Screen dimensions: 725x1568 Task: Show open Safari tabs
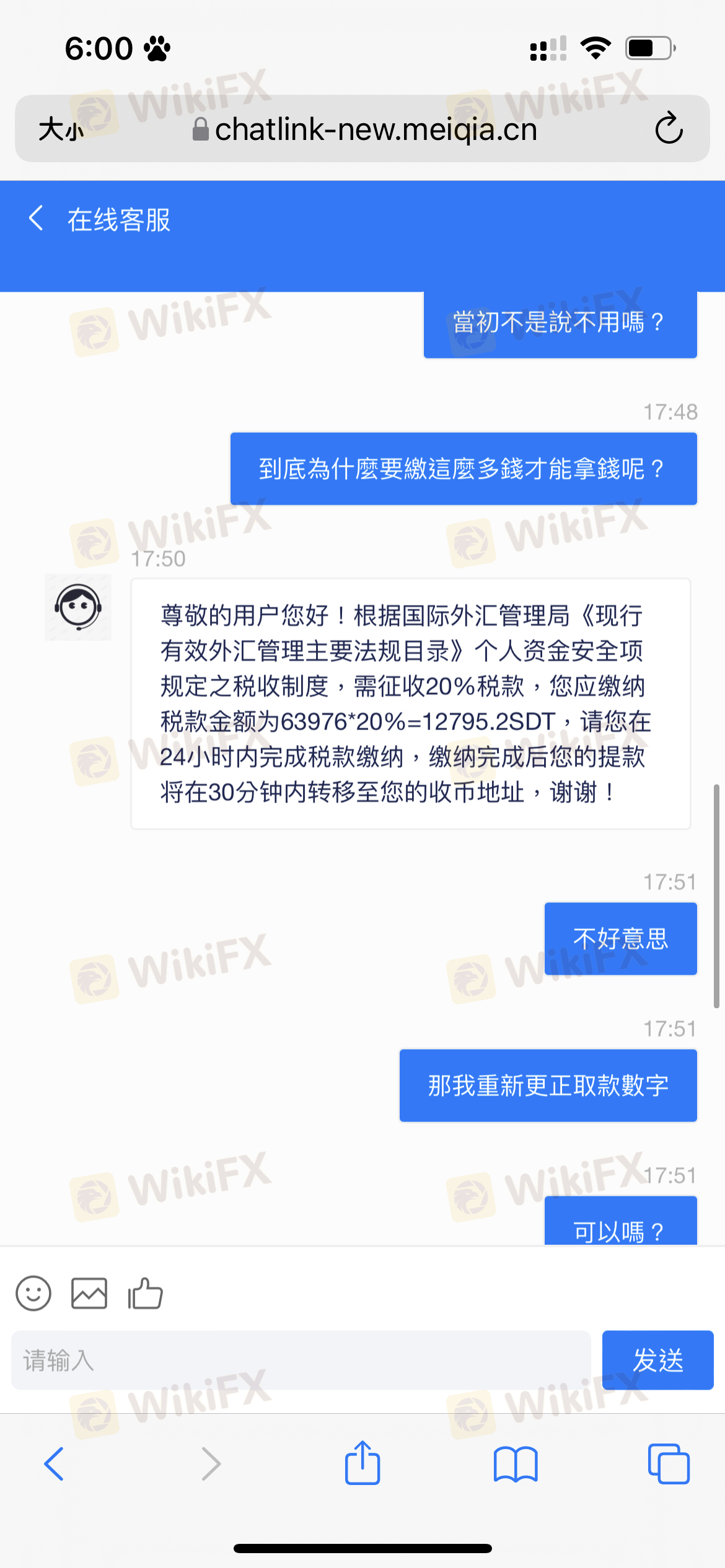click(669, 1464)
